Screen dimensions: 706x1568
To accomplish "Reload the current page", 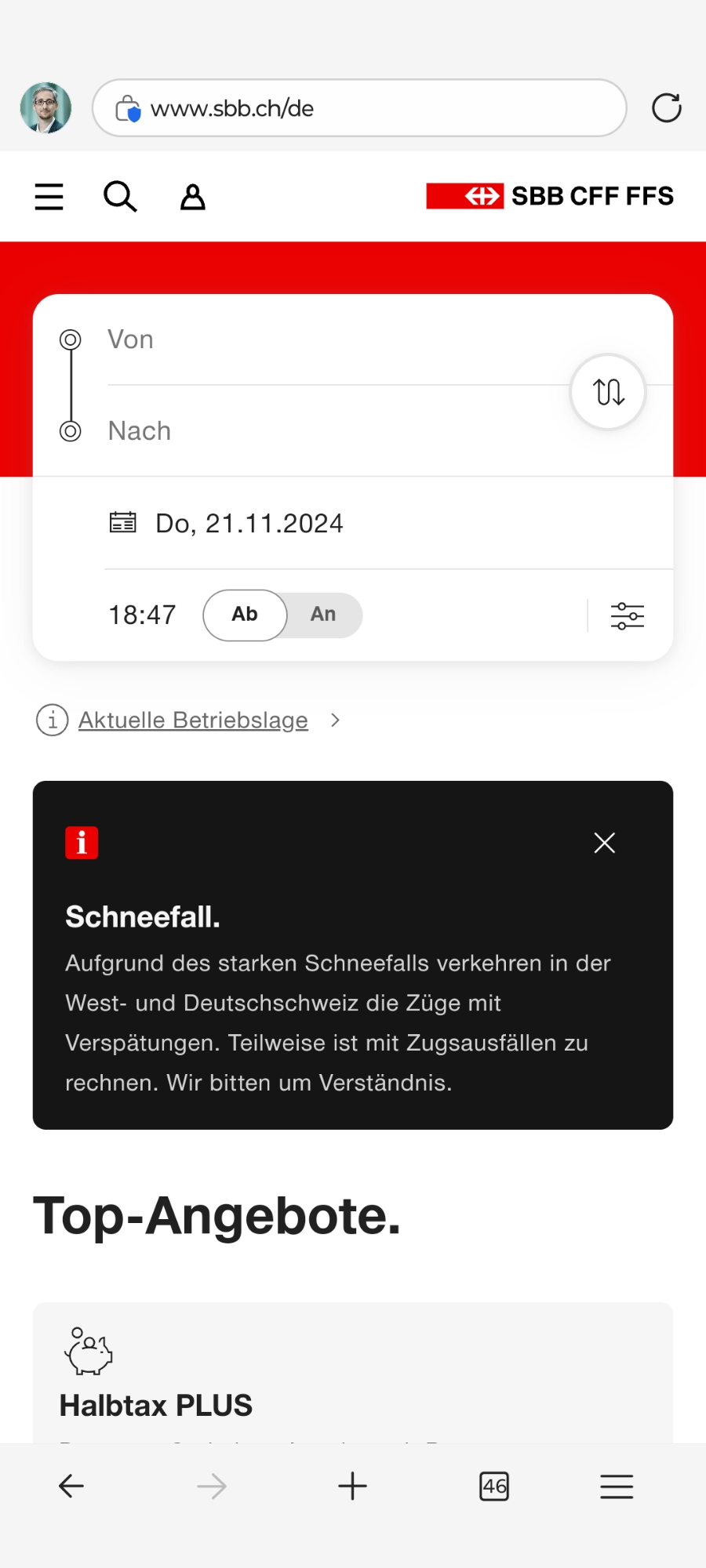I will tap(666, 108).
